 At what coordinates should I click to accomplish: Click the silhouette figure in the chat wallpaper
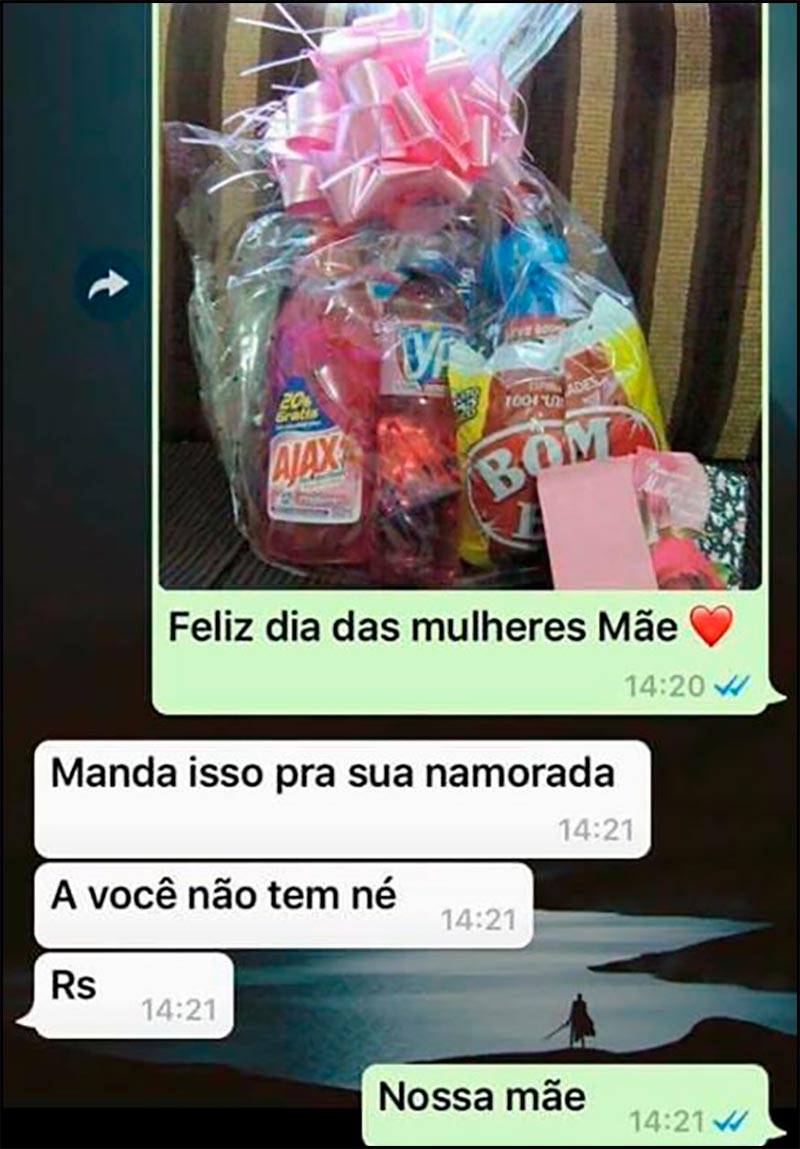(578, 1022)
